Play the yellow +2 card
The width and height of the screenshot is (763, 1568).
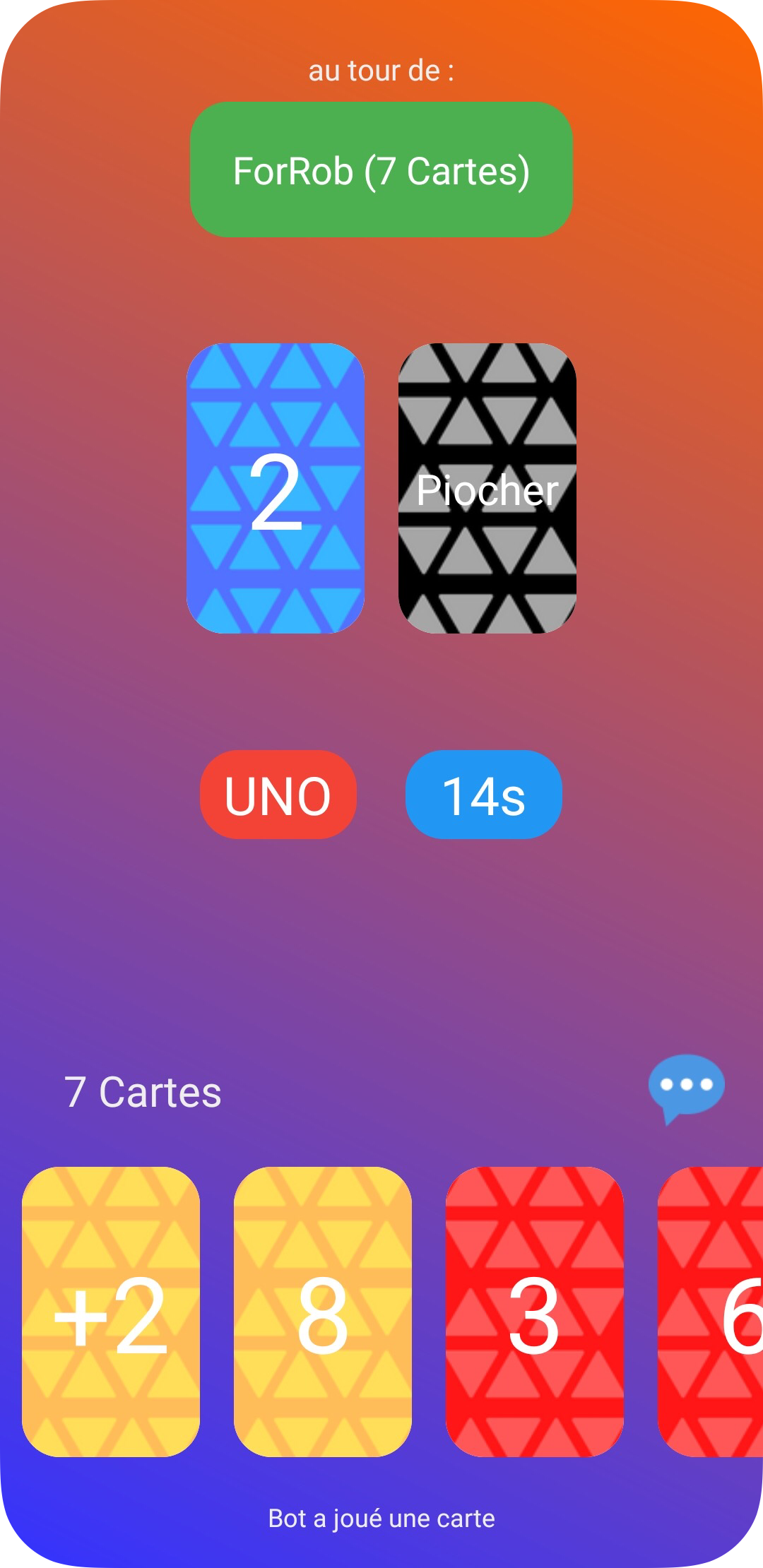[x=111, y=1312]
